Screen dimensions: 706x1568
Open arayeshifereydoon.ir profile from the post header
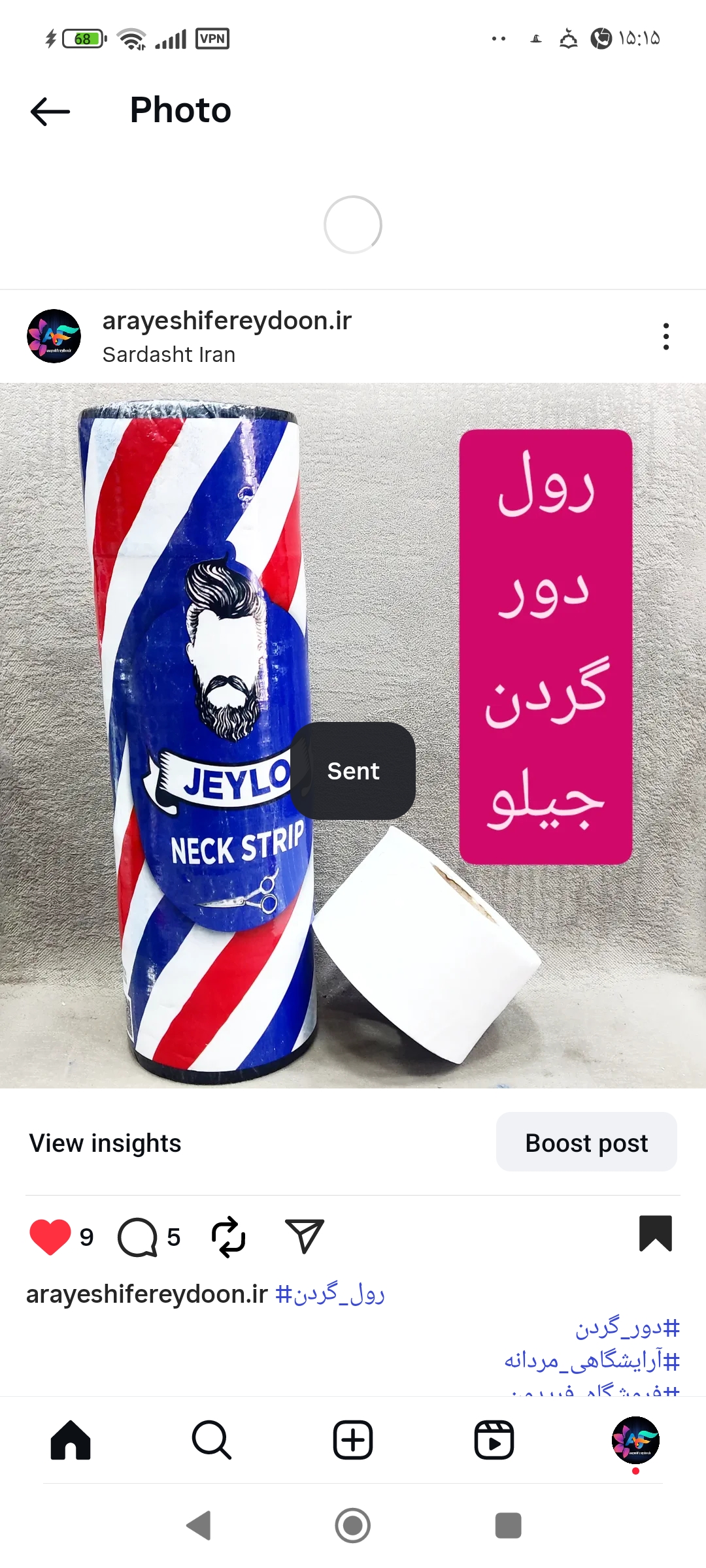227,321
